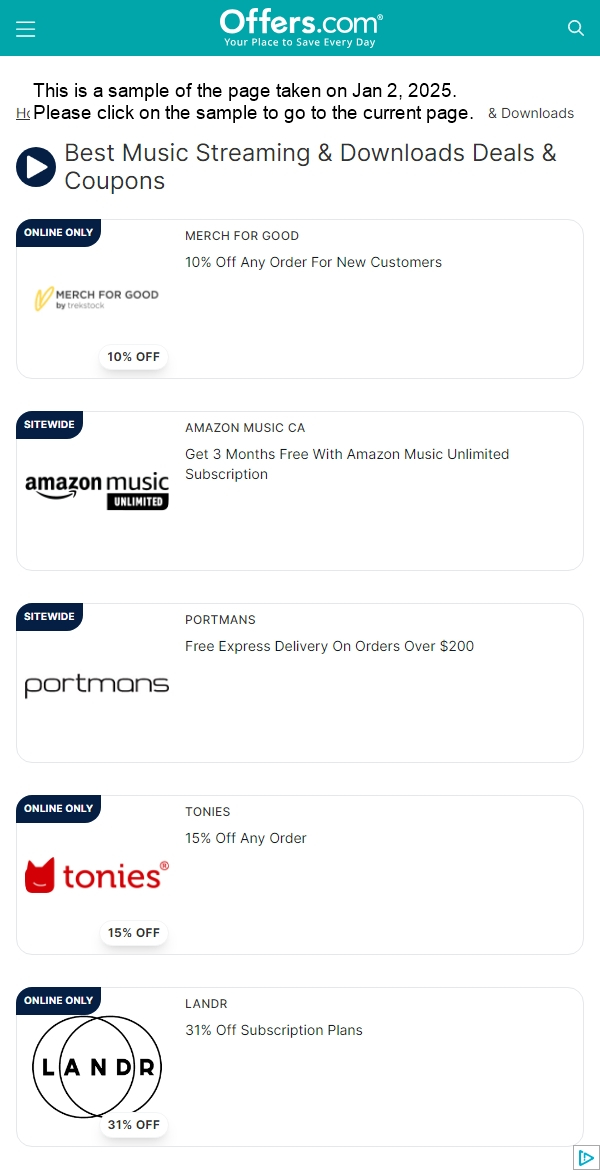
Task: Open the Tonies 15% off deal
Action: pyautogui.click(x=246, y=838)
